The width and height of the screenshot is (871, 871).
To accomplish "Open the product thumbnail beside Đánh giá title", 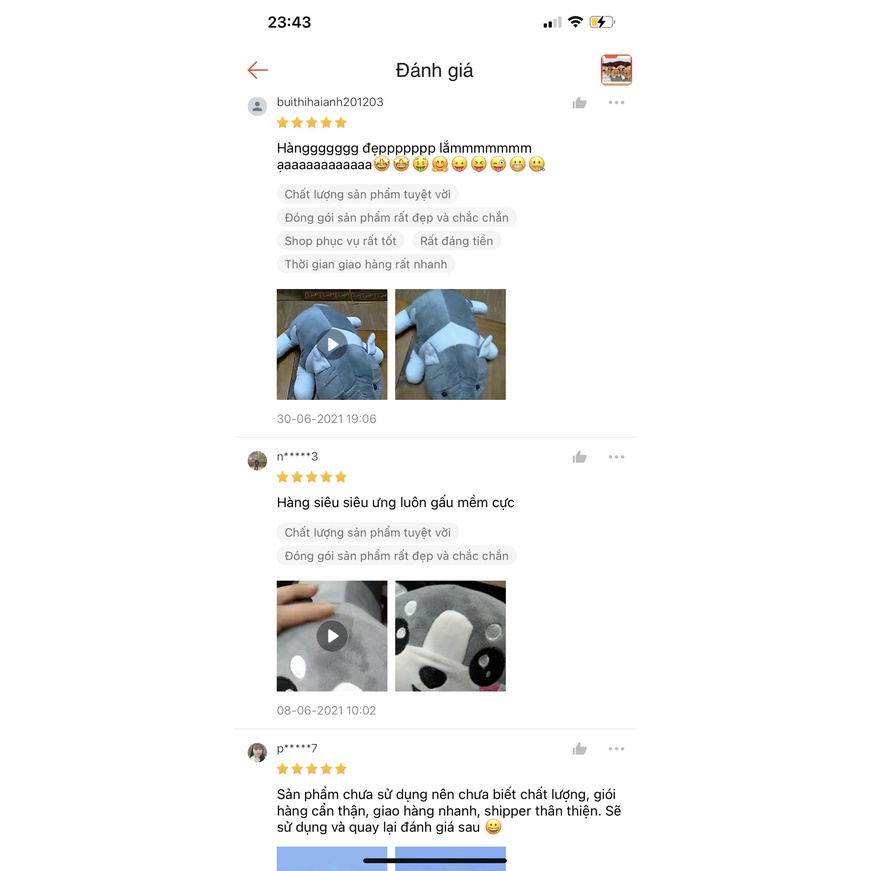I will coord(616,70).
